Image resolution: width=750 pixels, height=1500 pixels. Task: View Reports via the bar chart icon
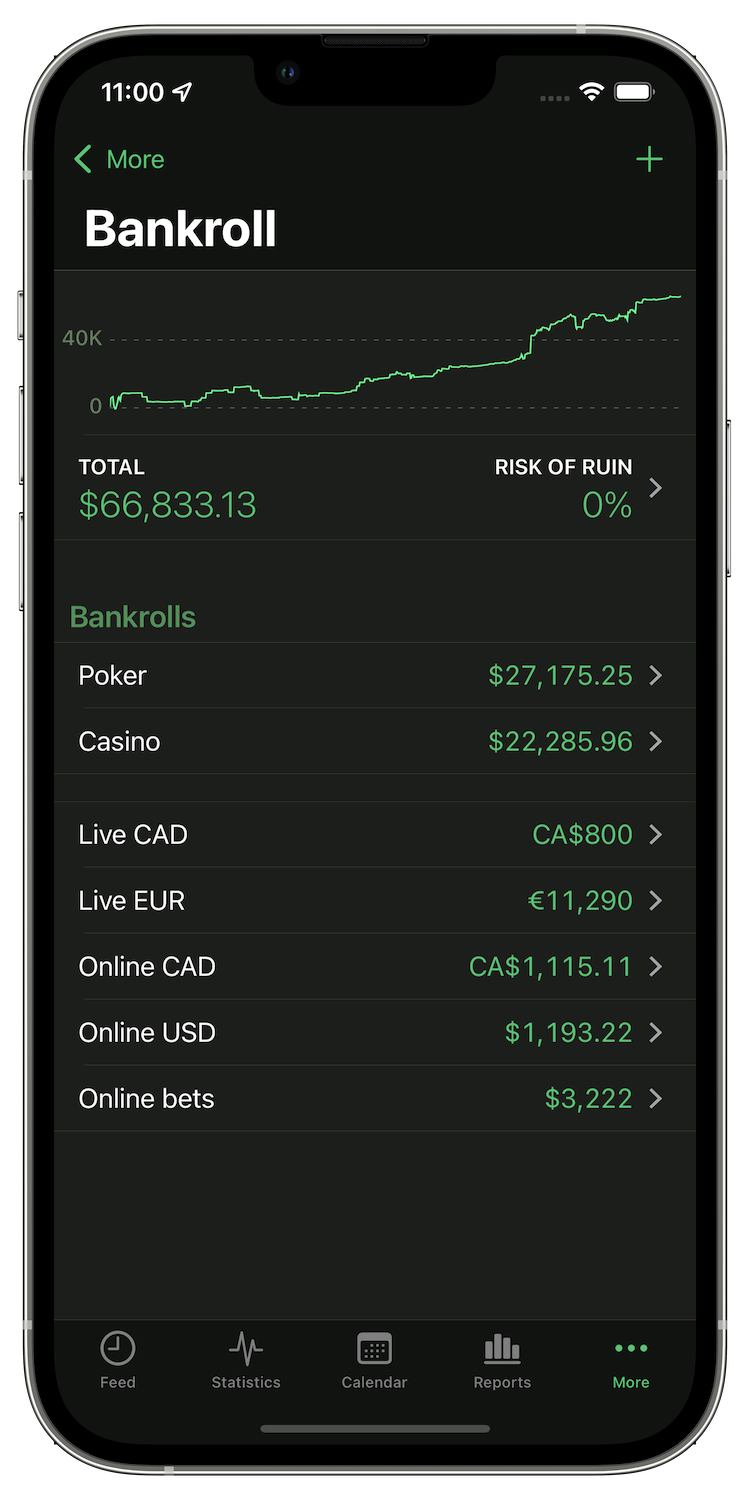coord(501,1347)
